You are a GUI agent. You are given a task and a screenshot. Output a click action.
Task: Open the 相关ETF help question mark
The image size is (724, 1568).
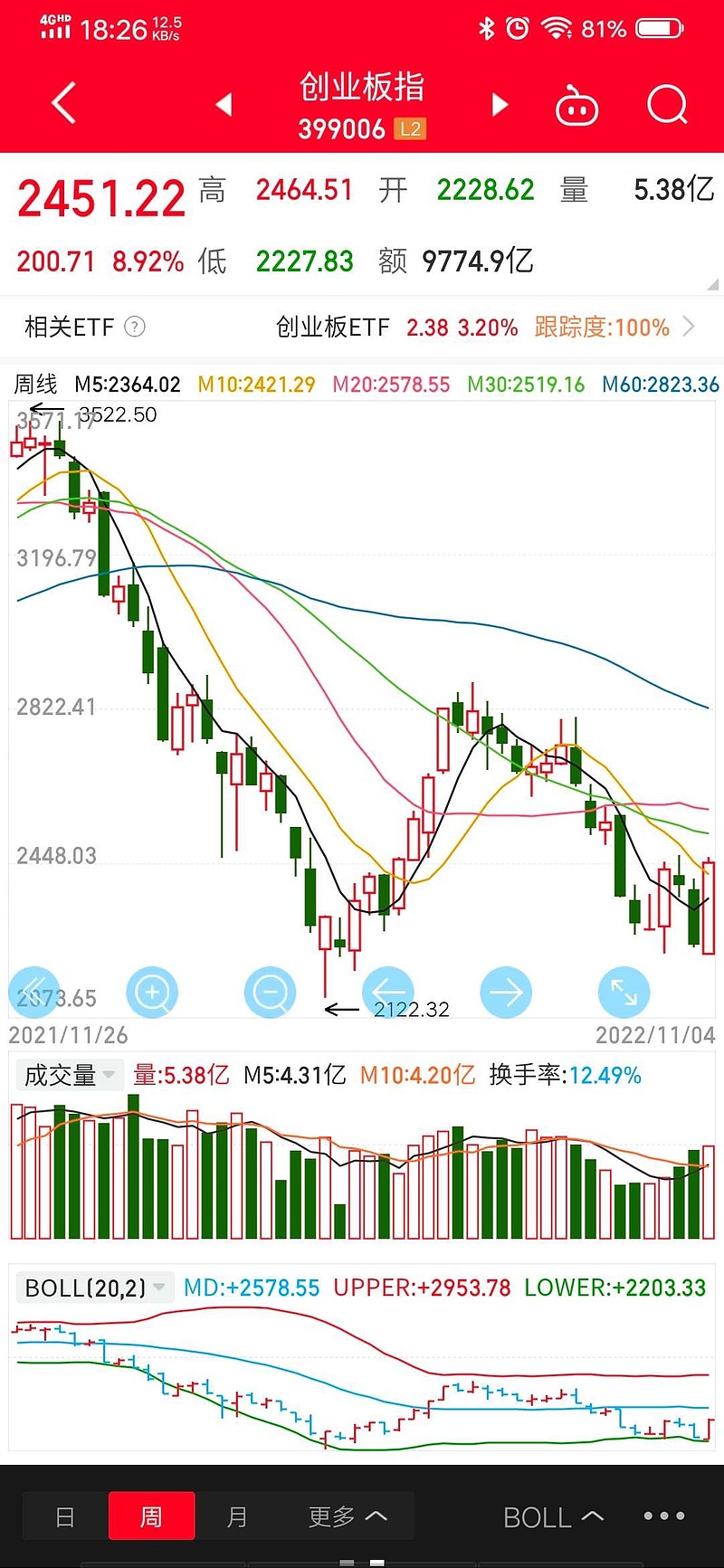pyautogui.click(x=134, y=327)
